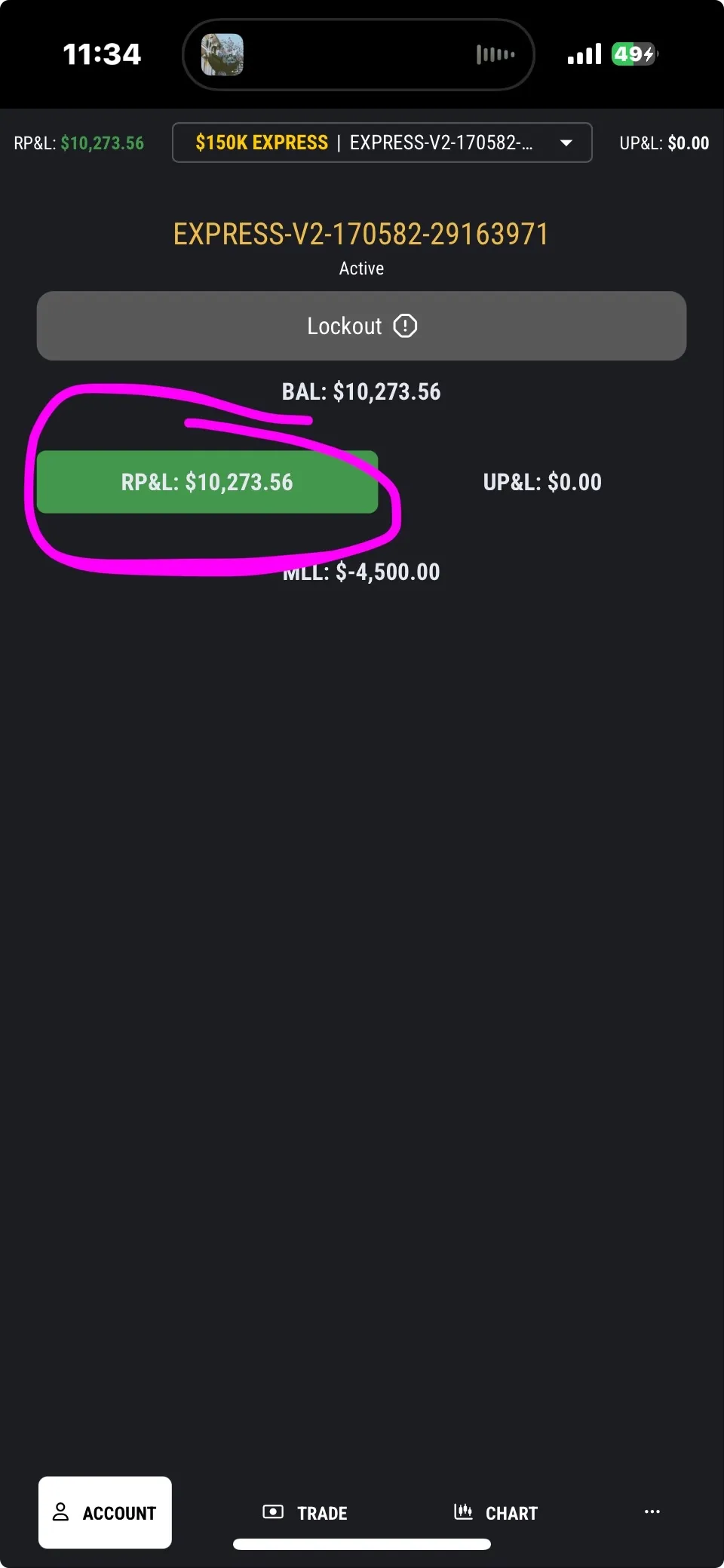Switch to the Trade tab
This screenshot has height=1568, width=724.
pyautogui.click(x=305, y=1512)
